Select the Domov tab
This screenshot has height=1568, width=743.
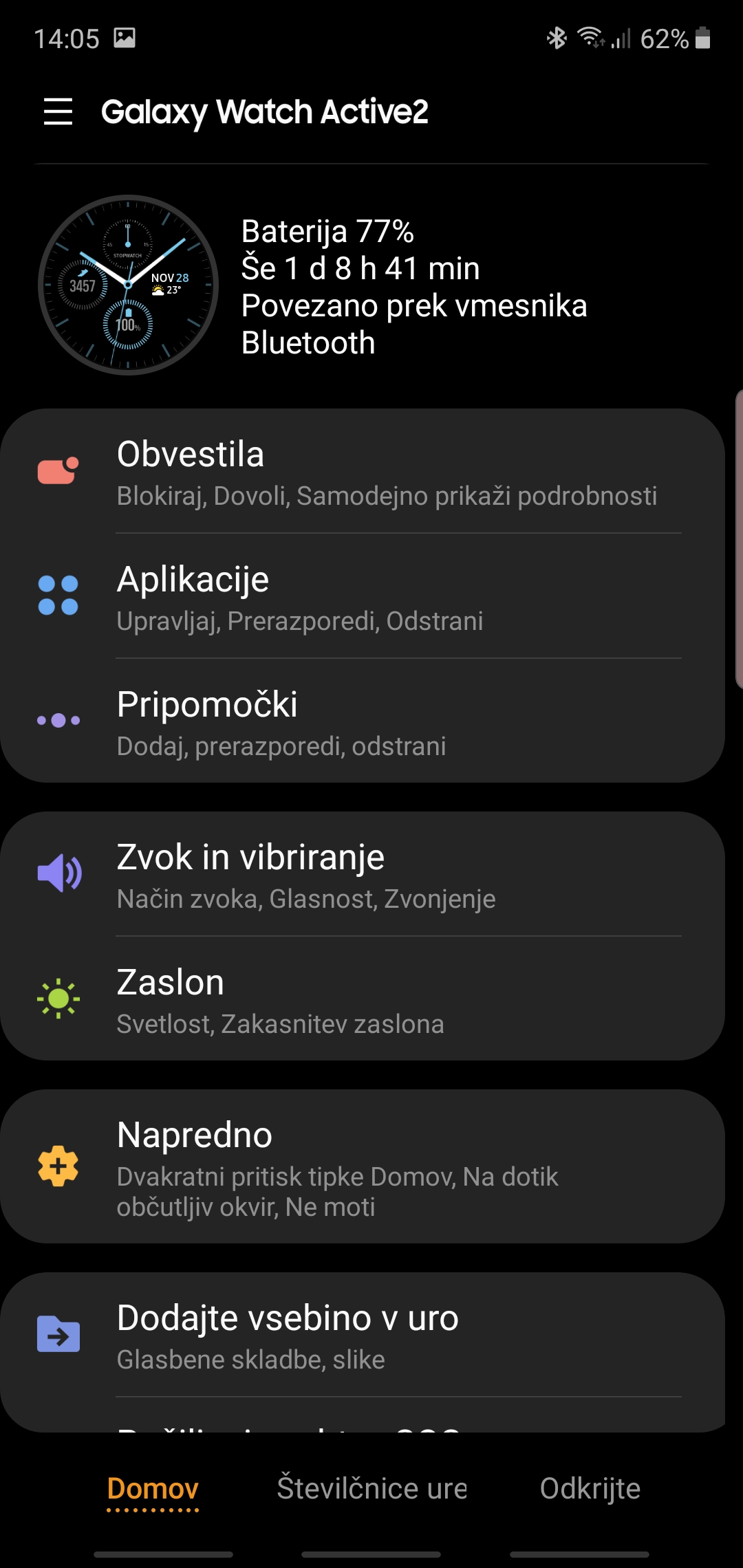coord(153,1489)
